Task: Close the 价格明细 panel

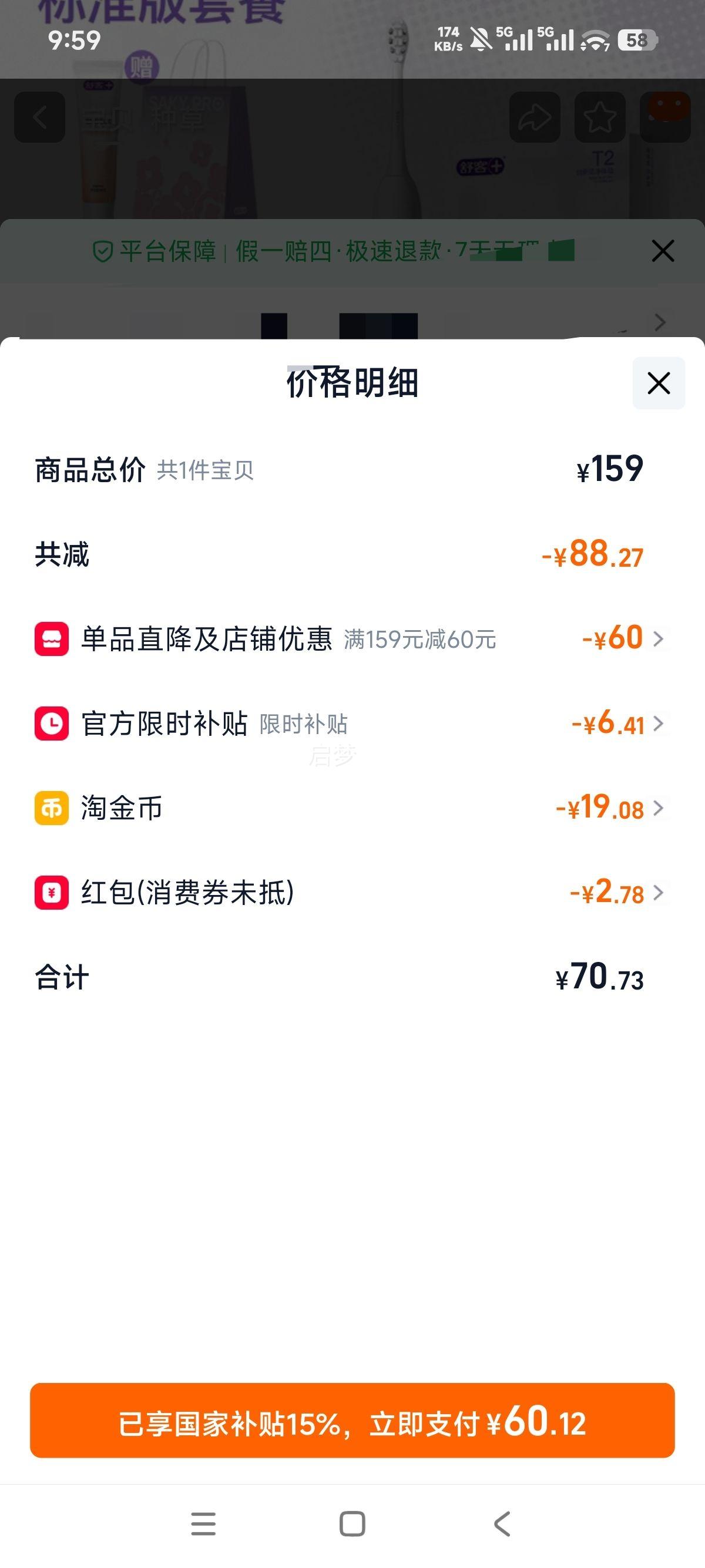Action: point(657,383)
